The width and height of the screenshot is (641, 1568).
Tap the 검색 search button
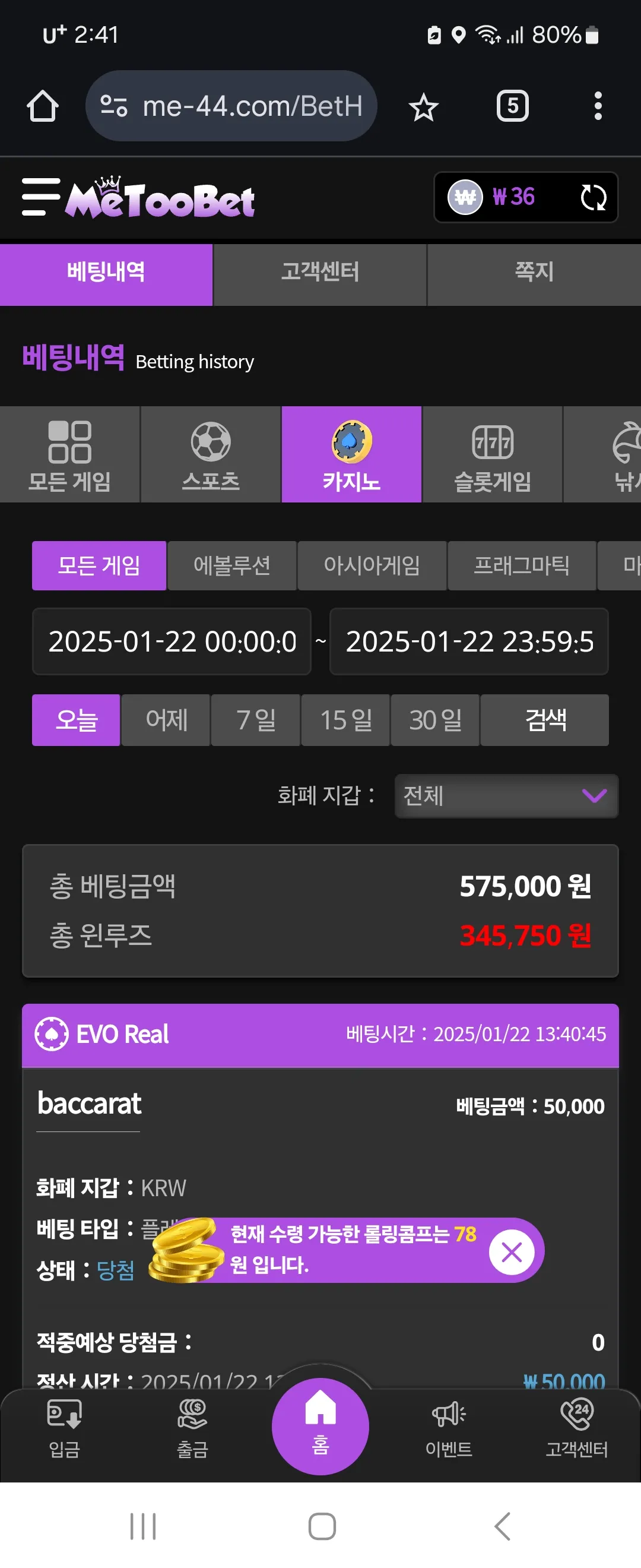pyautogui.click(x=545, y=720)
